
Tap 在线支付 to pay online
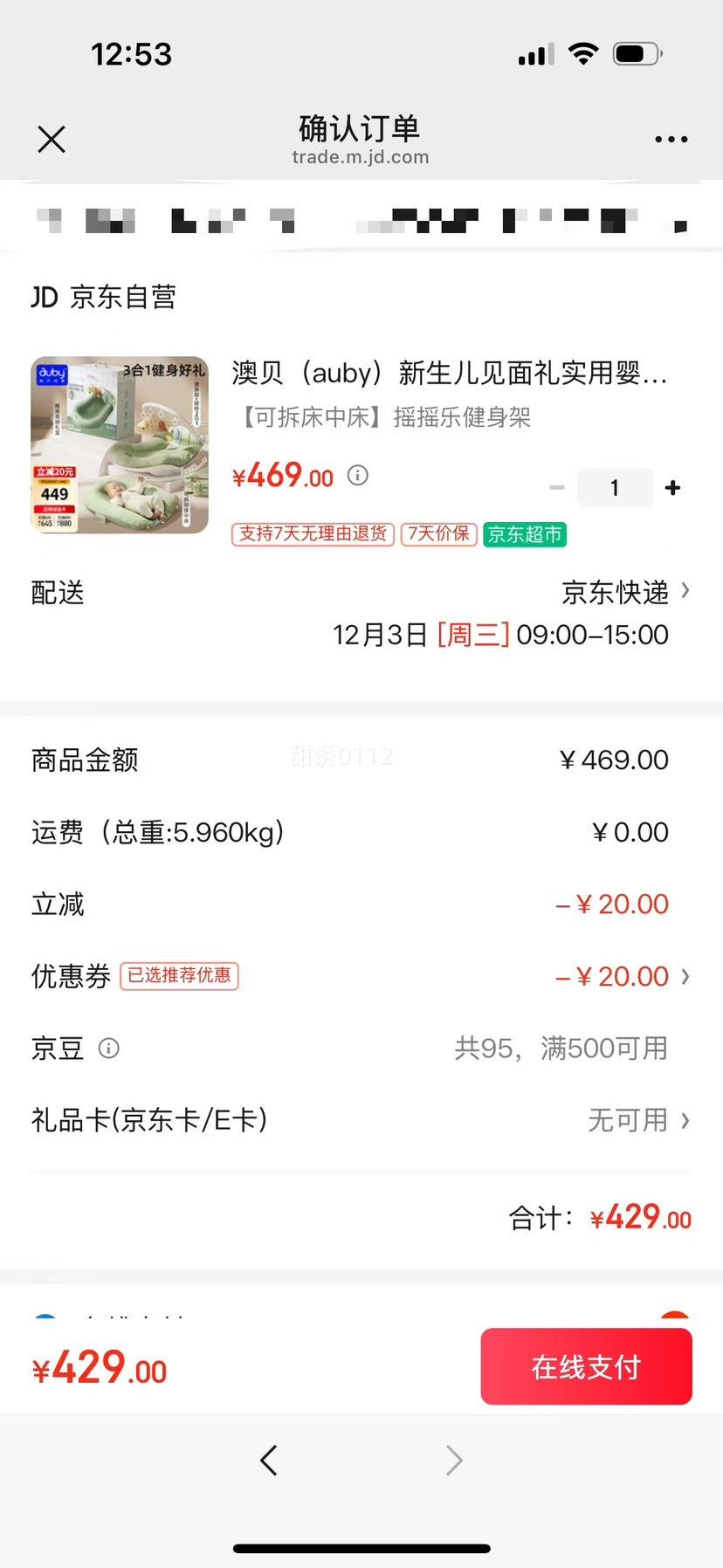pyautogui.click(x=586, y=1366)
